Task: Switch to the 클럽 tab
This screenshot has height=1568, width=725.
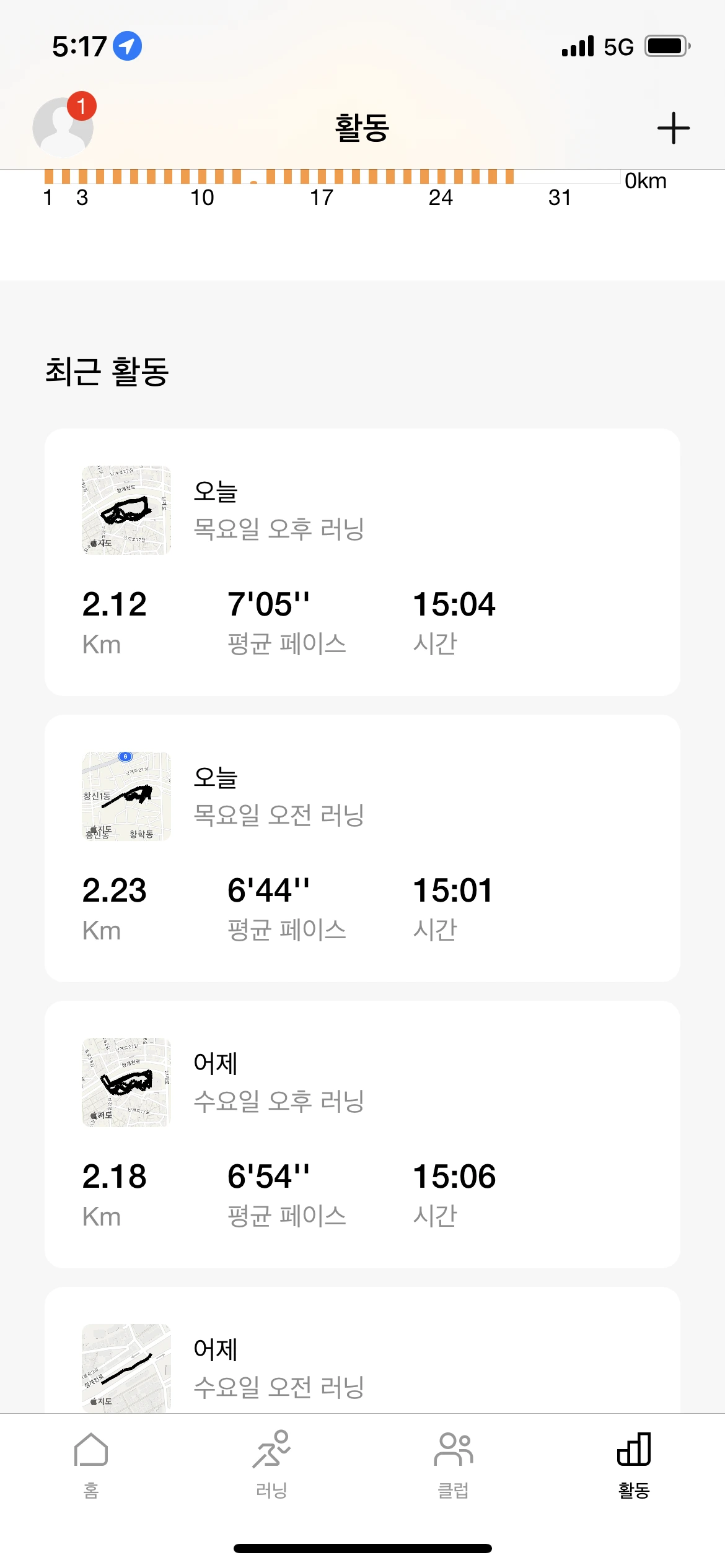Action: (x=453, y=1464)
